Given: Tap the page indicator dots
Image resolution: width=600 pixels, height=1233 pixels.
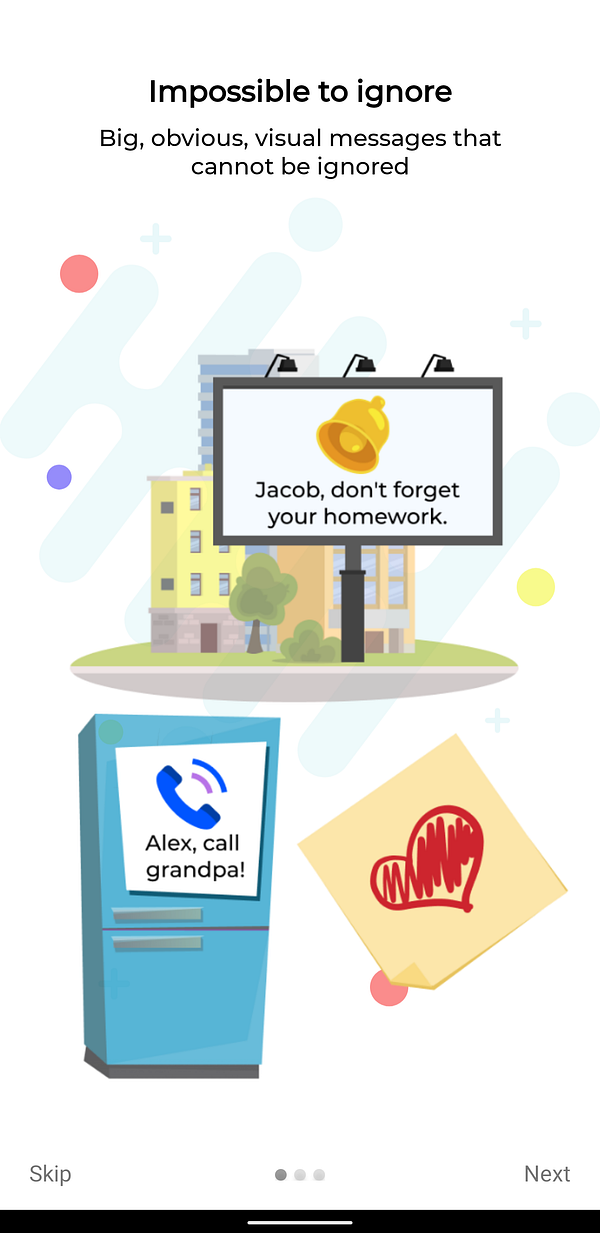Looking at the screenshot, I should click(300, 1175).
